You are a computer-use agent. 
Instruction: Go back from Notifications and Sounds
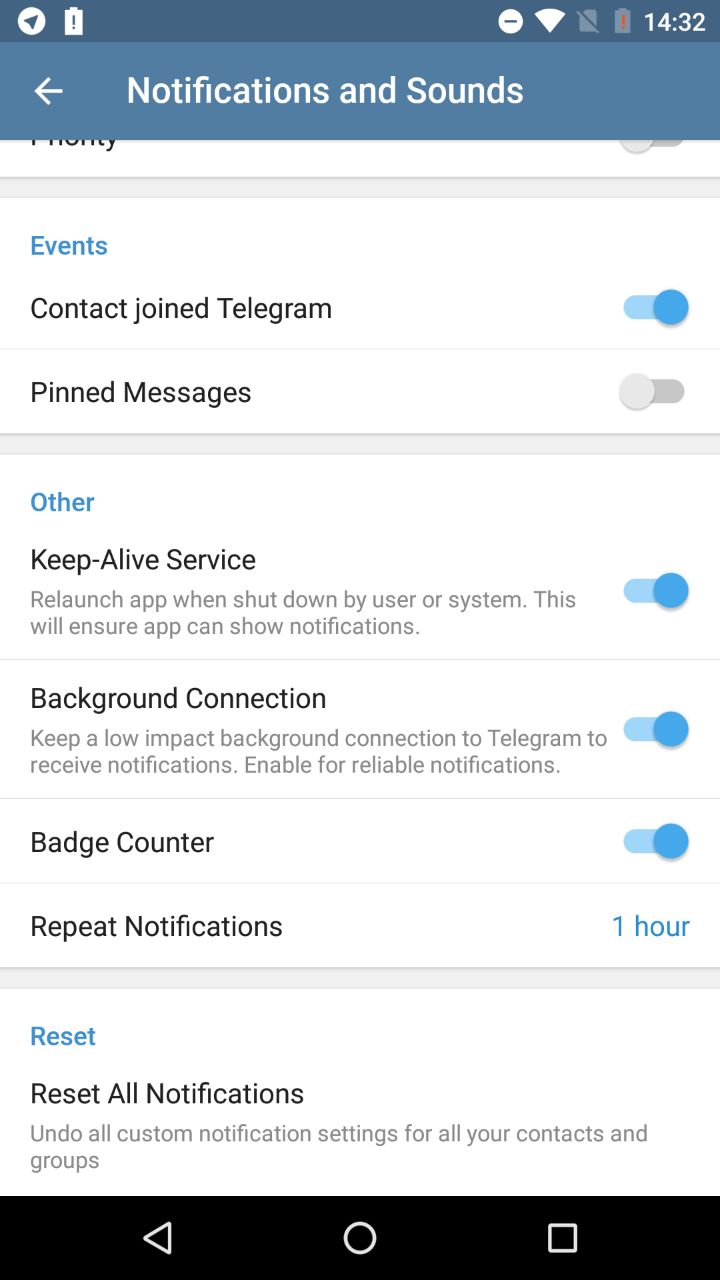(48, 91)
